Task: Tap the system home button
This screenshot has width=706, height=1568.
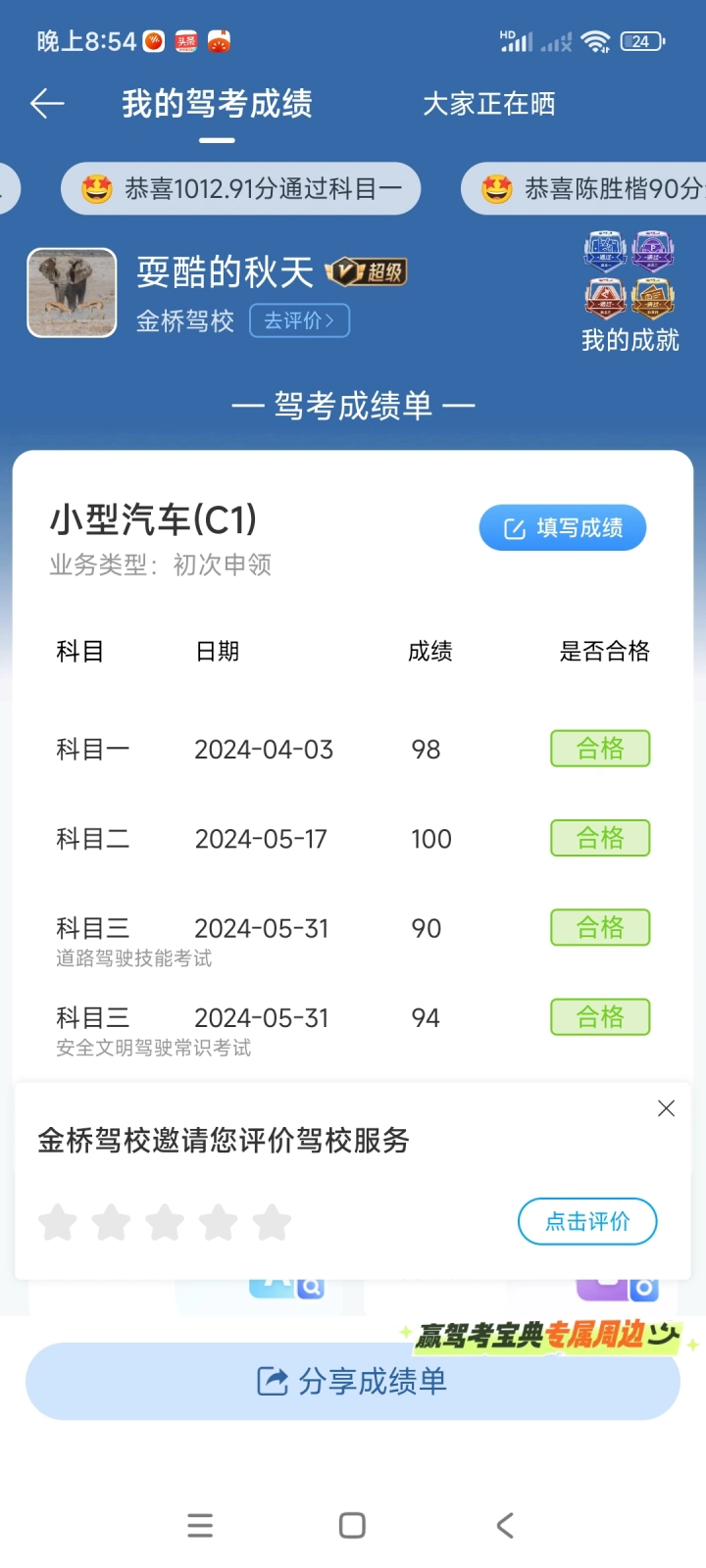Action: tap(352, 1526)
